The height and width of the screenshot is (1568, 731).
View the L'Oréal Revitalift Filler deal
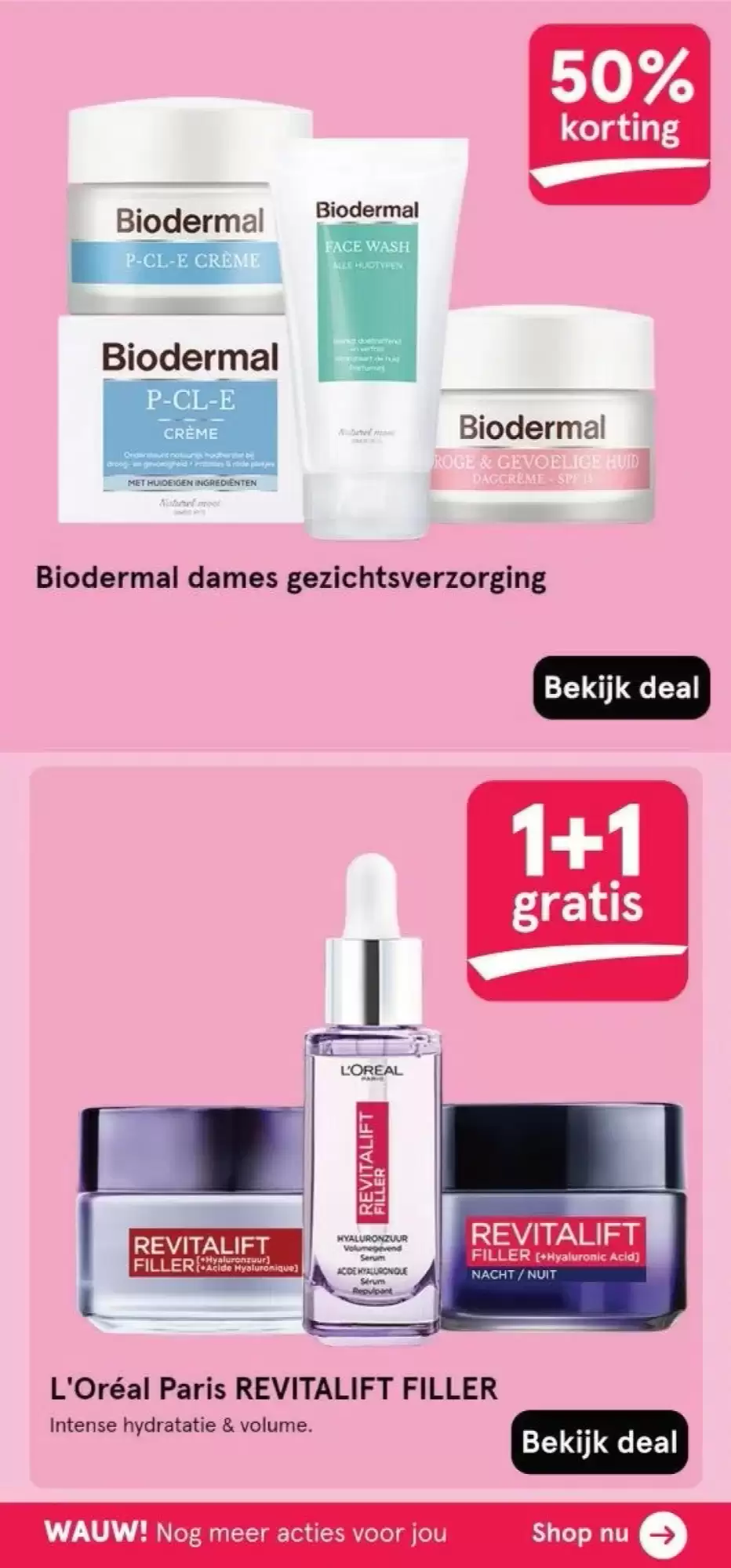coord(599,1442)
